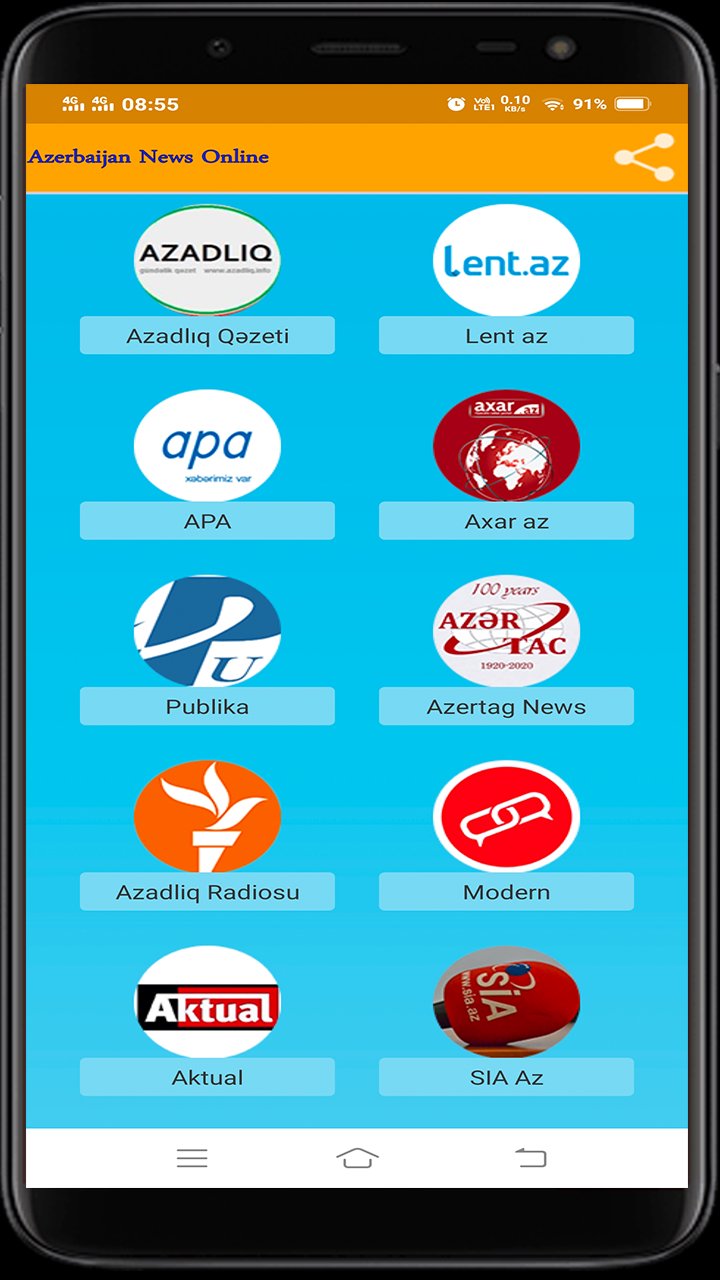Open Axar az news site

(x=506, y=521)
